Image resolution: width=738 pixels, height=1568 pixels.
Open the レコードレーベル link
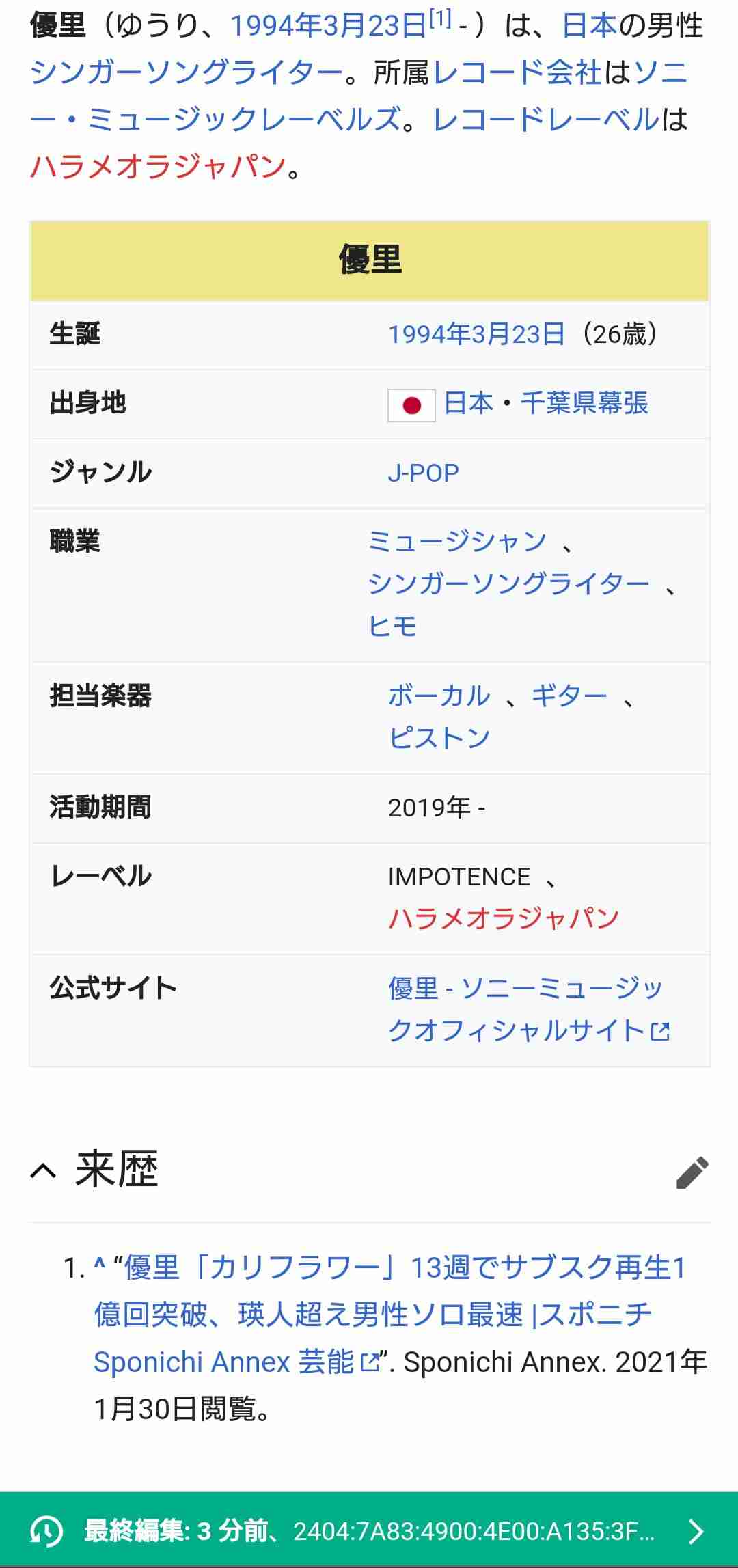click(x=546, y=119)
